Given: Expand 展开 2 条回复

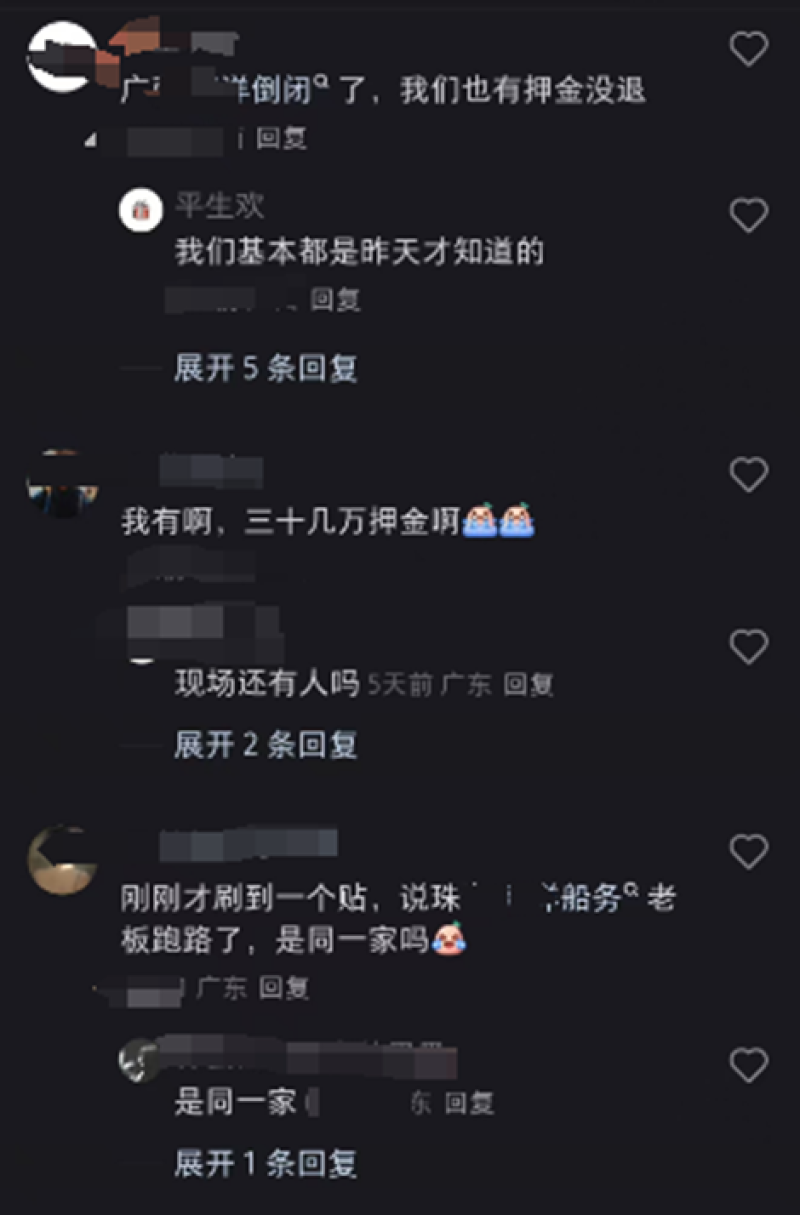Looking at the screenshot, I should click(265, 744).
